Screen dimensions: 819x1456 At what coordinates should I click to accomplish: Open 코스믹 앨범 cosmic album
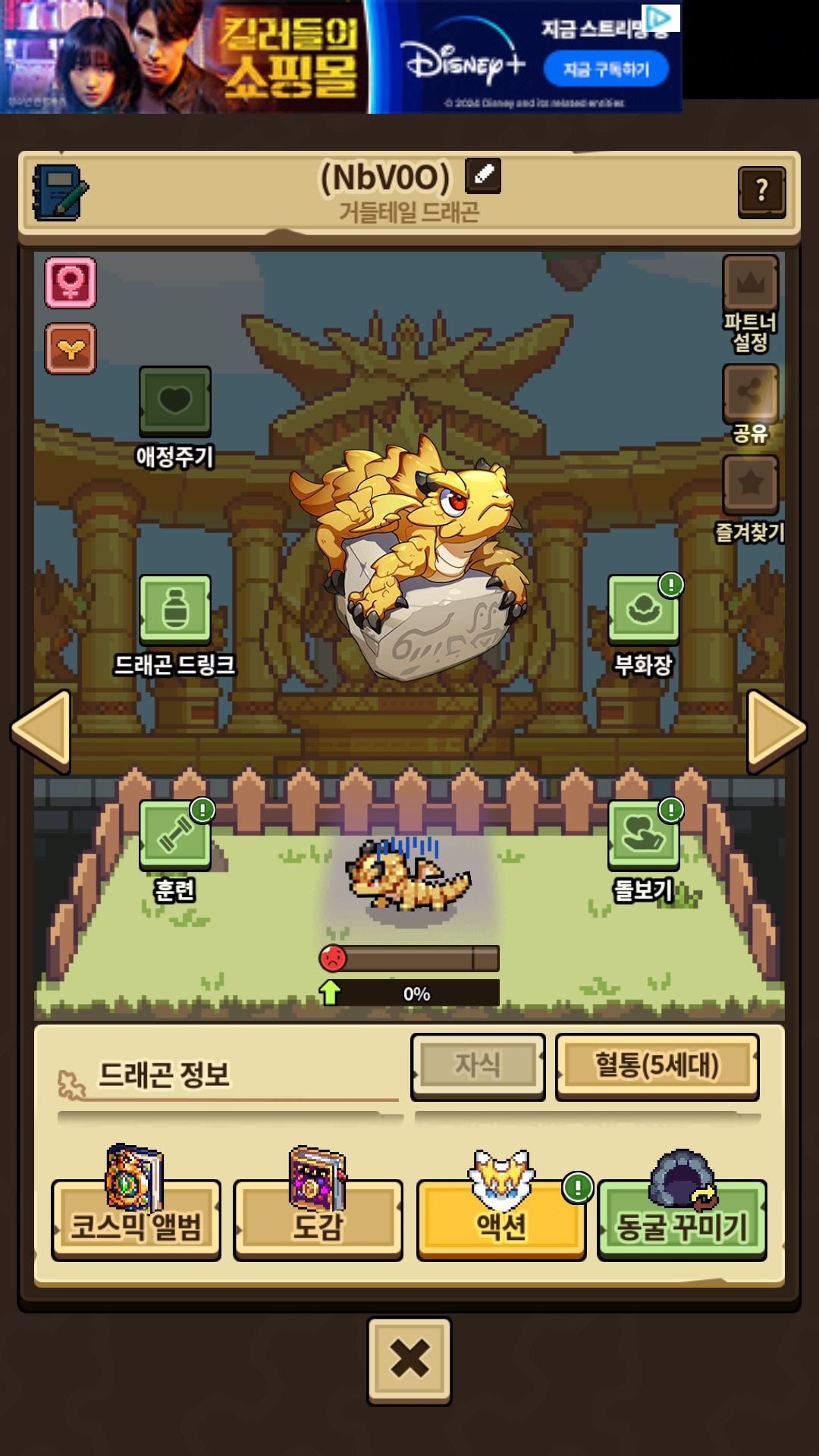[136, 1219]
